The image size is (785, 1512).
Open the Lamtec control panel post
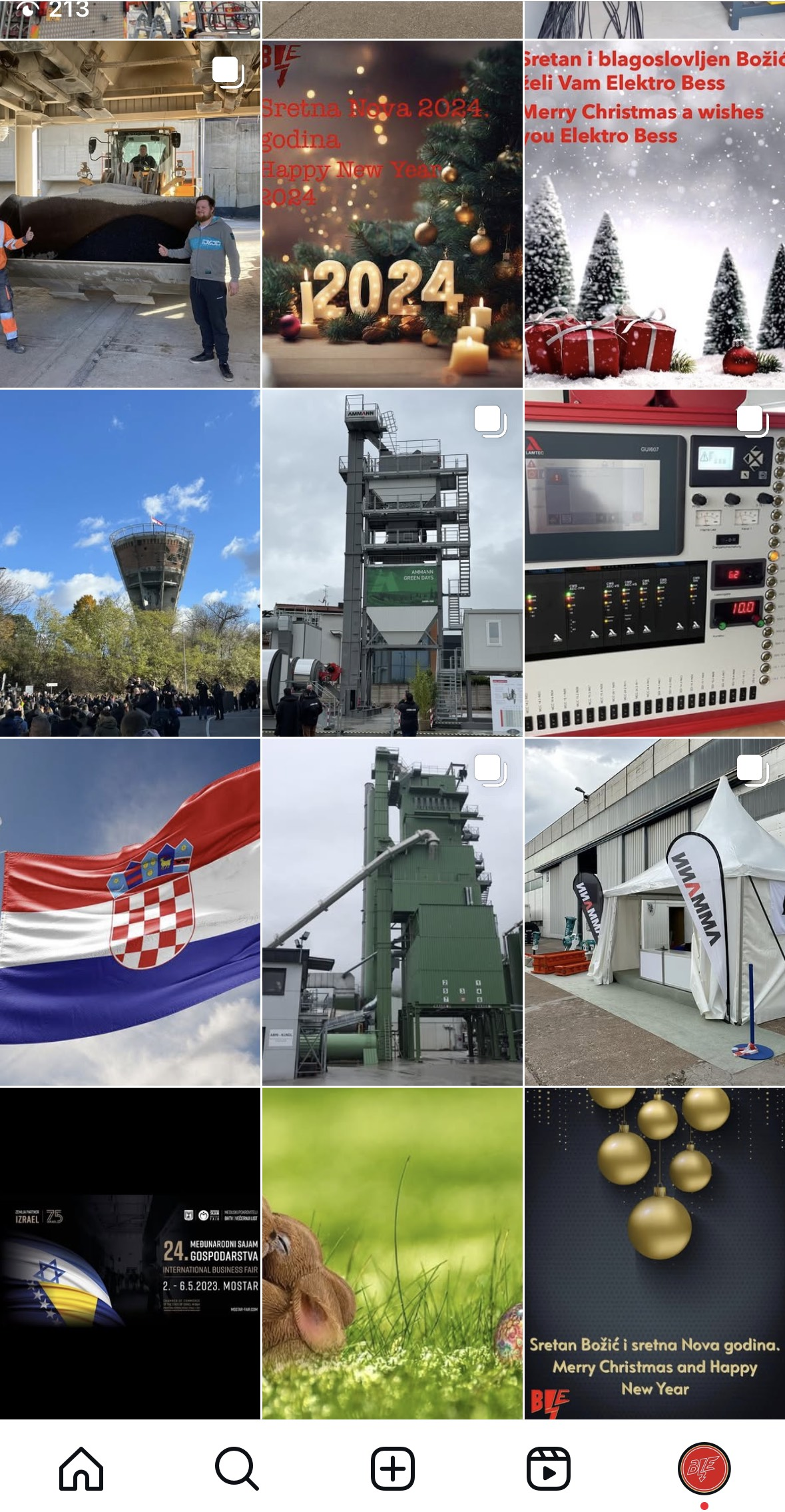coord(654,564)
